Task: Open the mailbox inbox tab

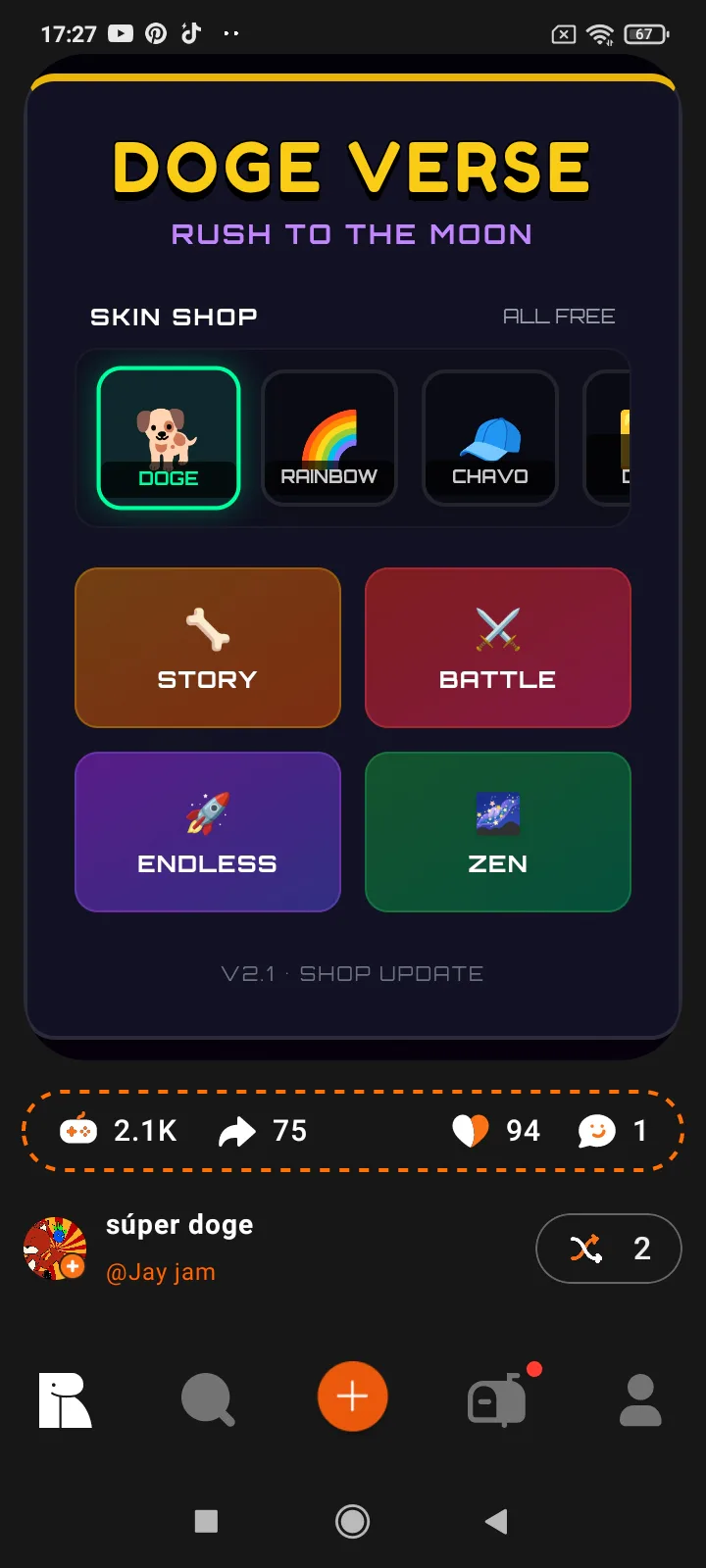Action: 498,1399
